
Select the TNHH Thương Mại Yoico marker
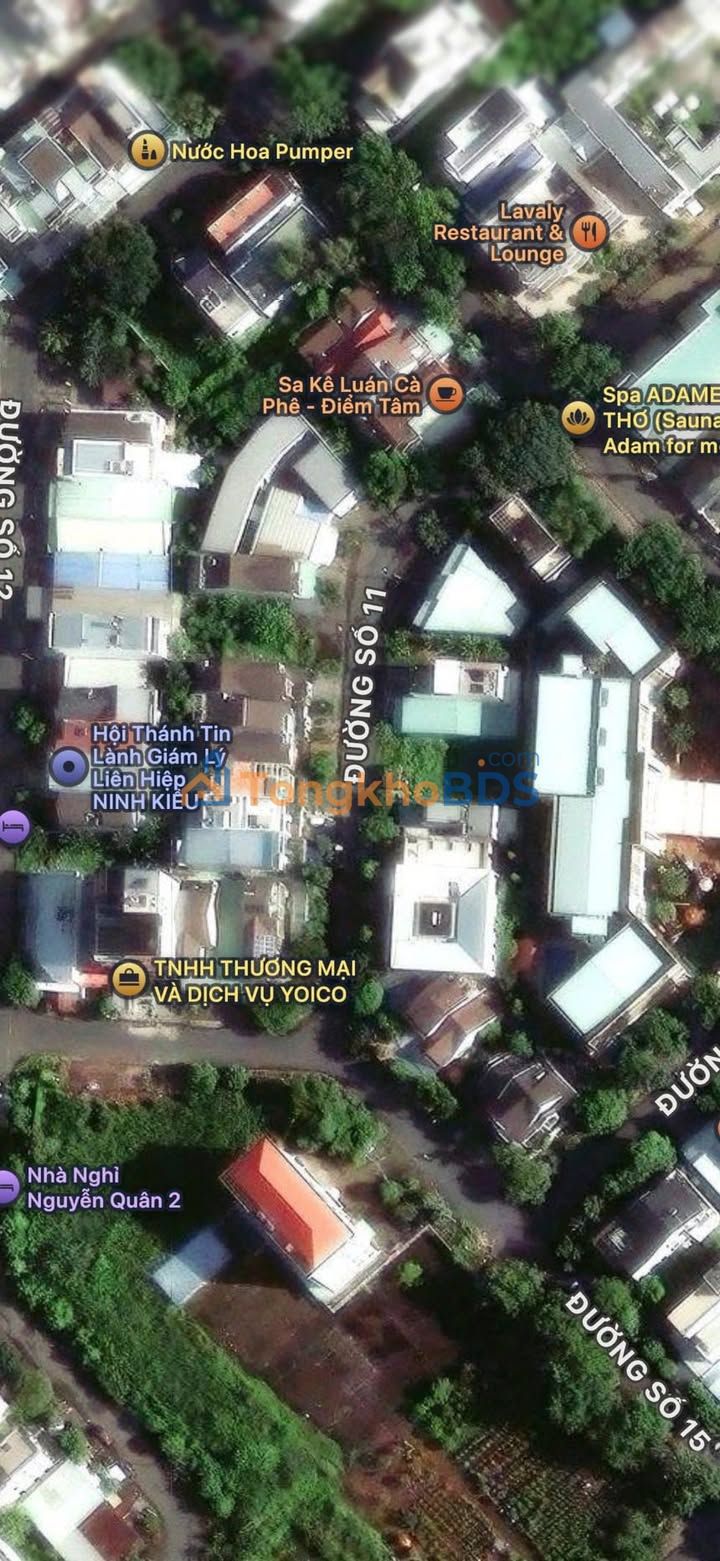tap(129, 979)
